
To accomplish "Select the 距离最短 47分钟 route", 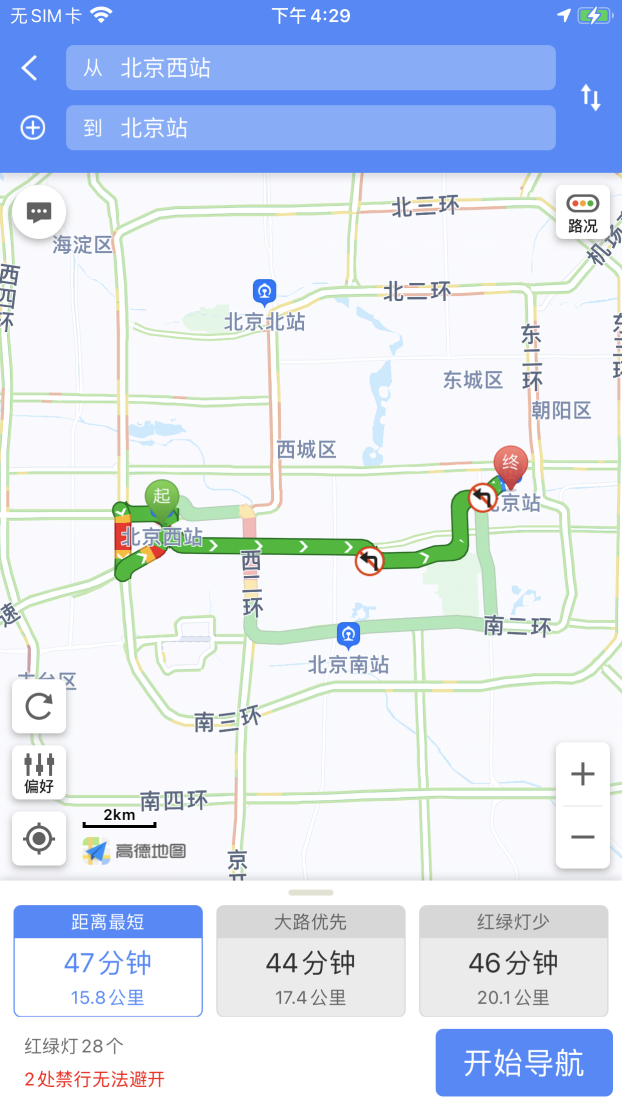I will (108, 961).
